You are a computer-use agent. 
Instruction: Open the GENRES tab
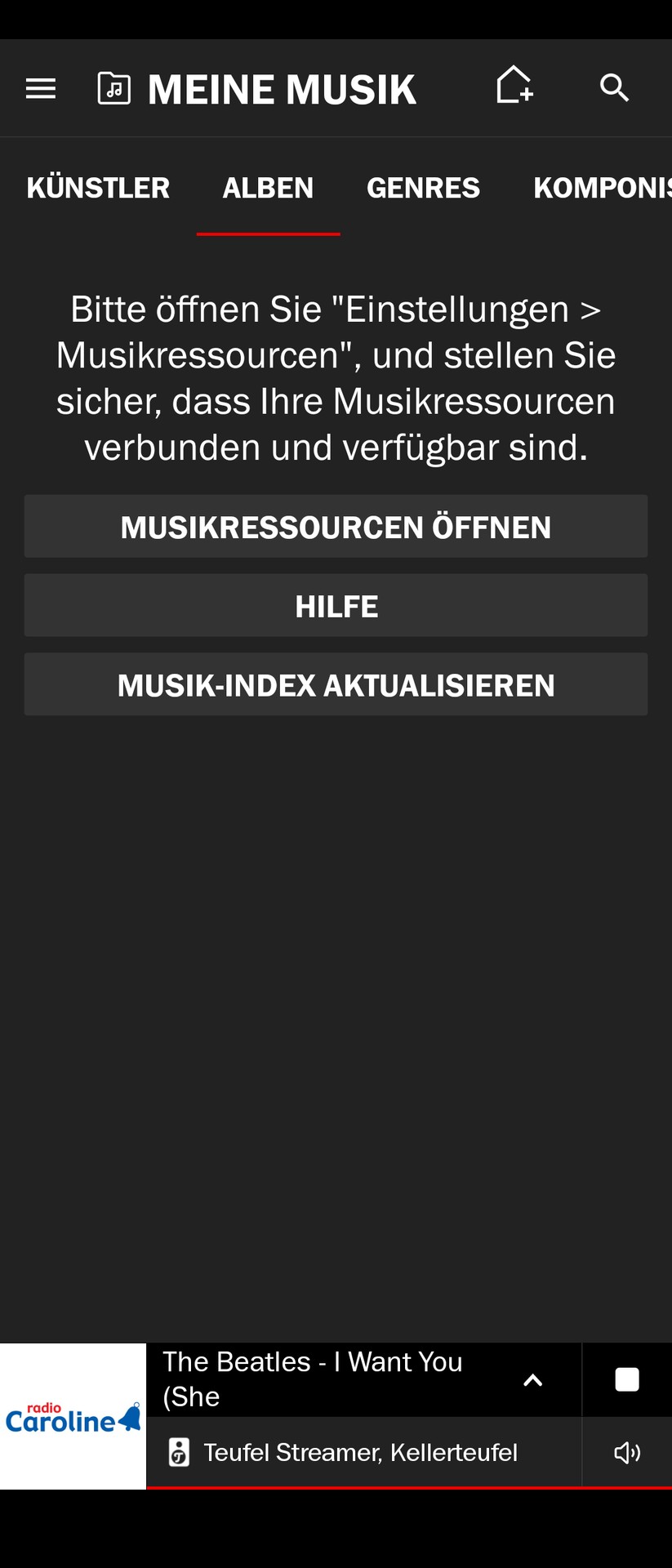click(x=423, y=188)
